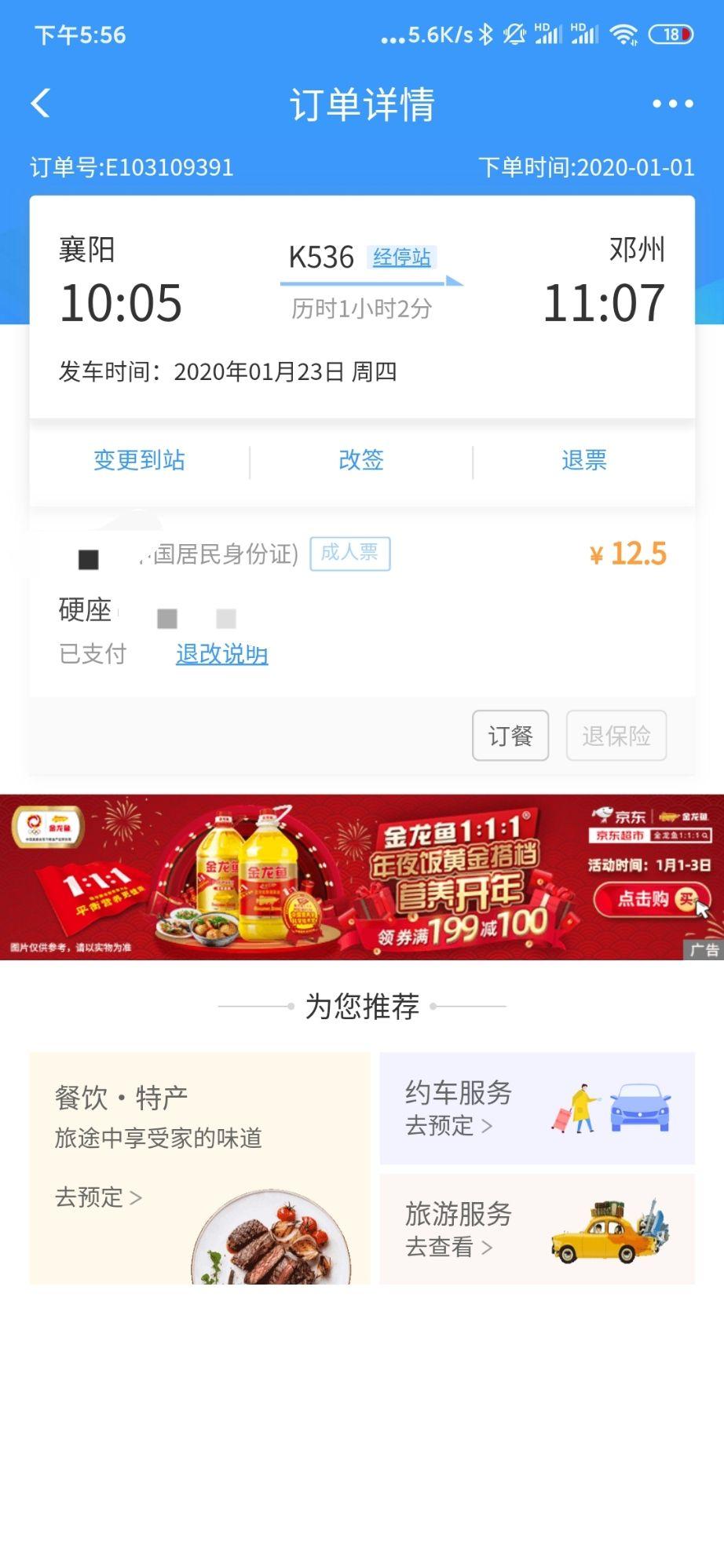Open the 金龙鱼 JD ad banner

pos(361,876)
